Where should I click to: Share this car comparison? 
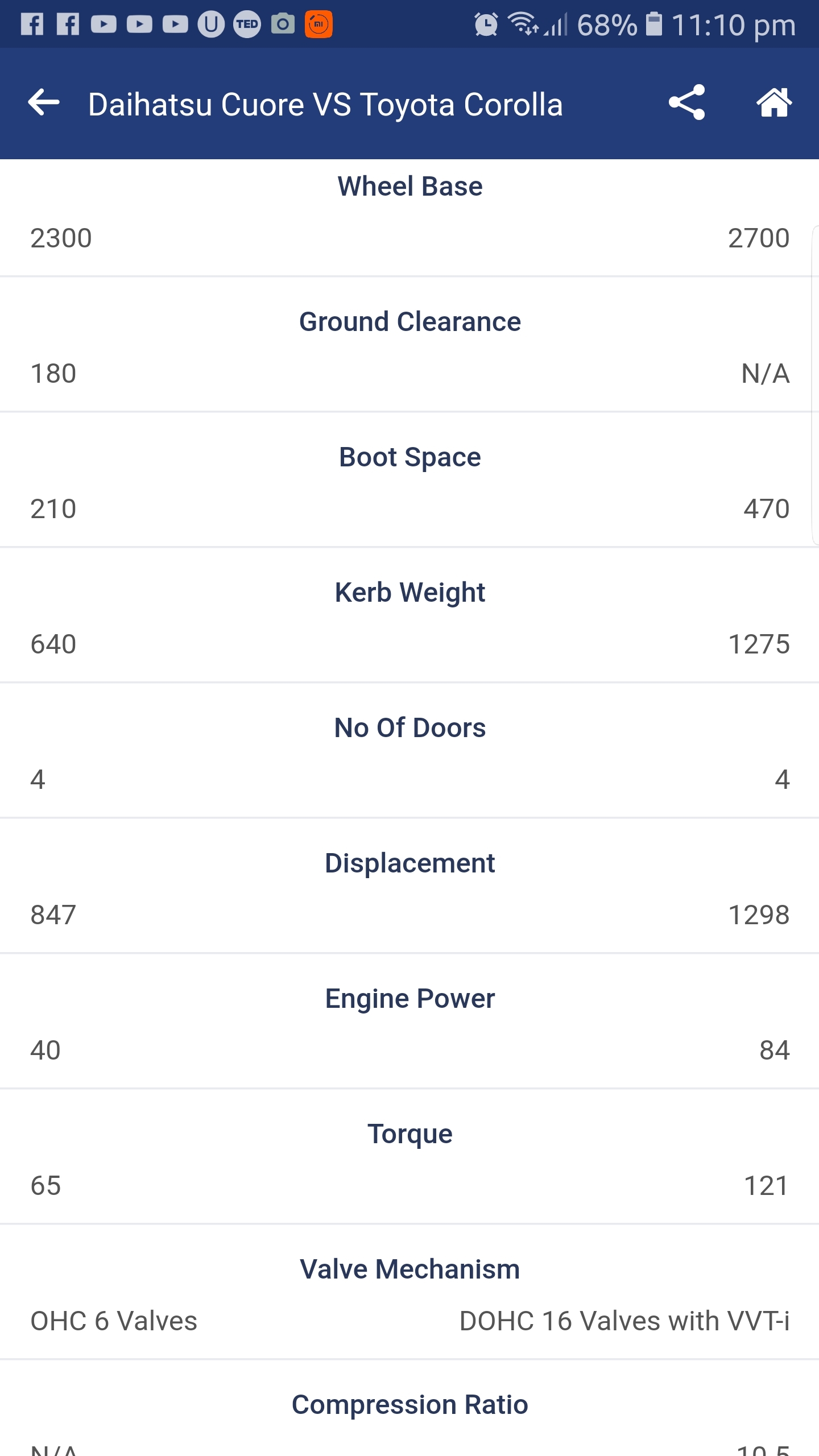coord(687,102)
